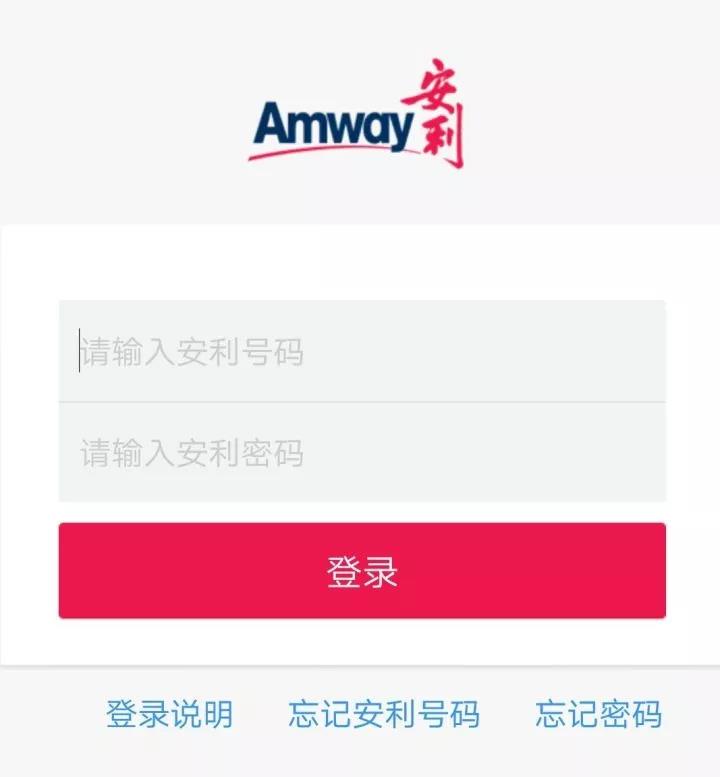Select the 请输入安利密码 password field
This screenshot has height=777, width=720.
(x=362, y=453)
